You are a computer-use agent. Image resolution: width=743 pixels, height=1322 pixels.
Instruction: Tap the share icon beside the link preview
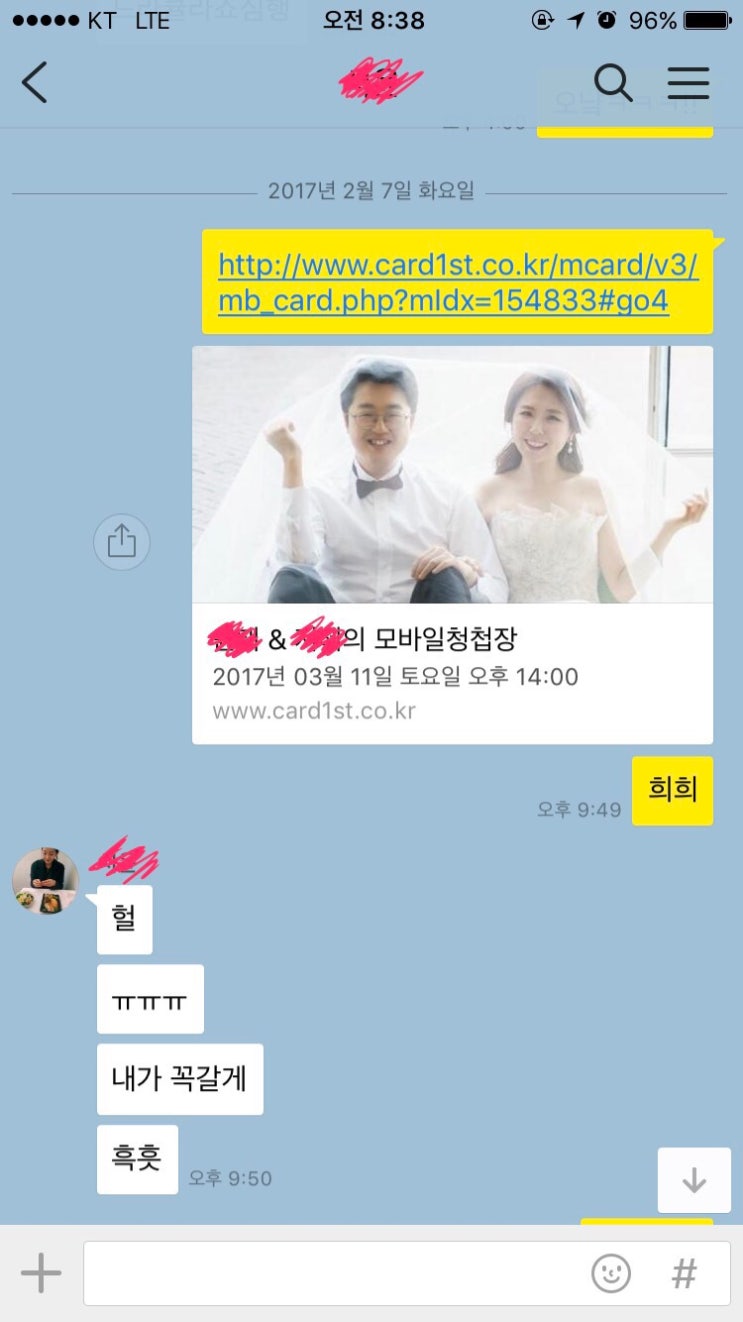[x=121, y=541]
